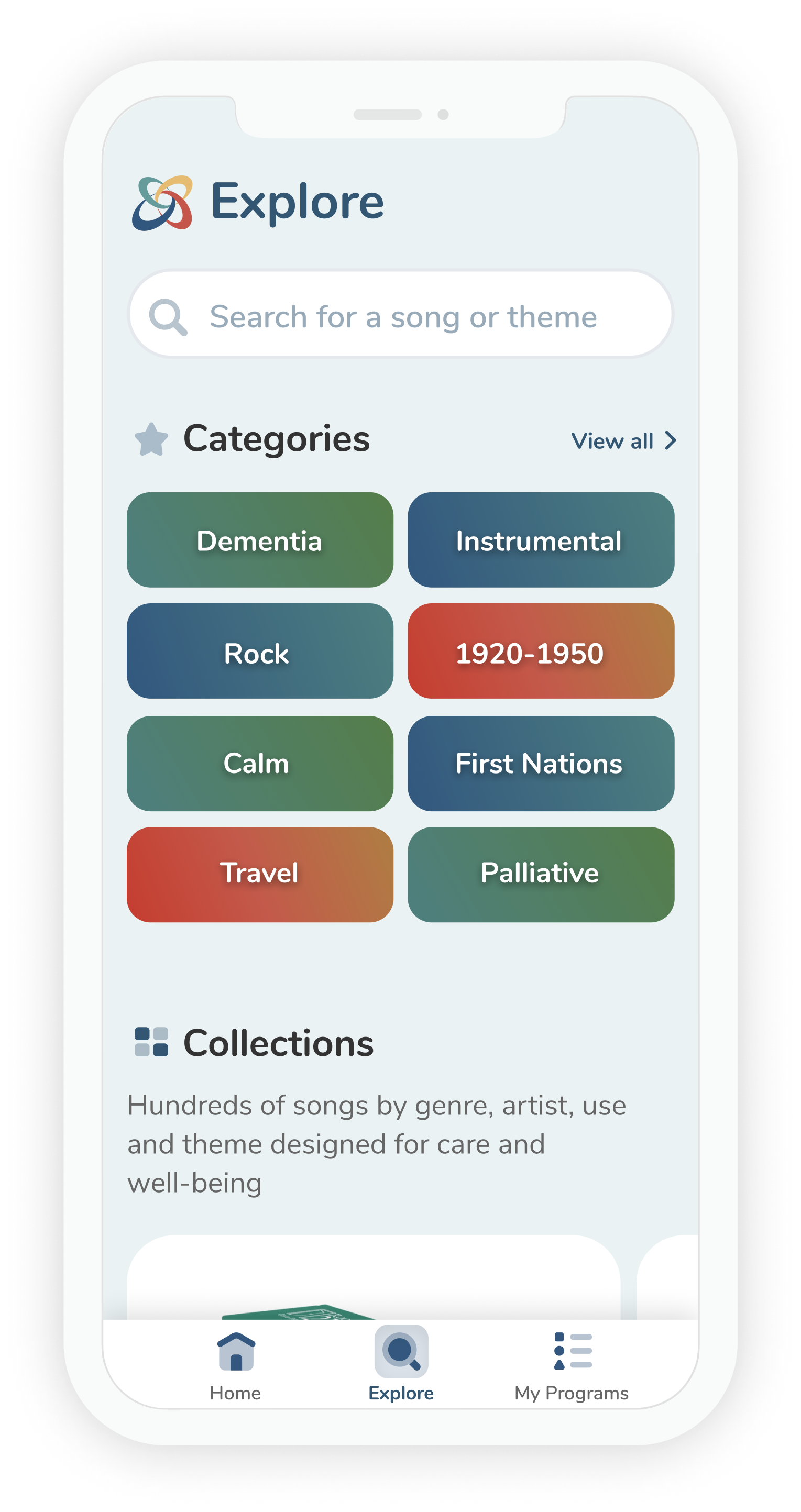This screenshot has height=1512, width=801.
Task: Tap the Explore tab
Action: (x=401, y=1366)
